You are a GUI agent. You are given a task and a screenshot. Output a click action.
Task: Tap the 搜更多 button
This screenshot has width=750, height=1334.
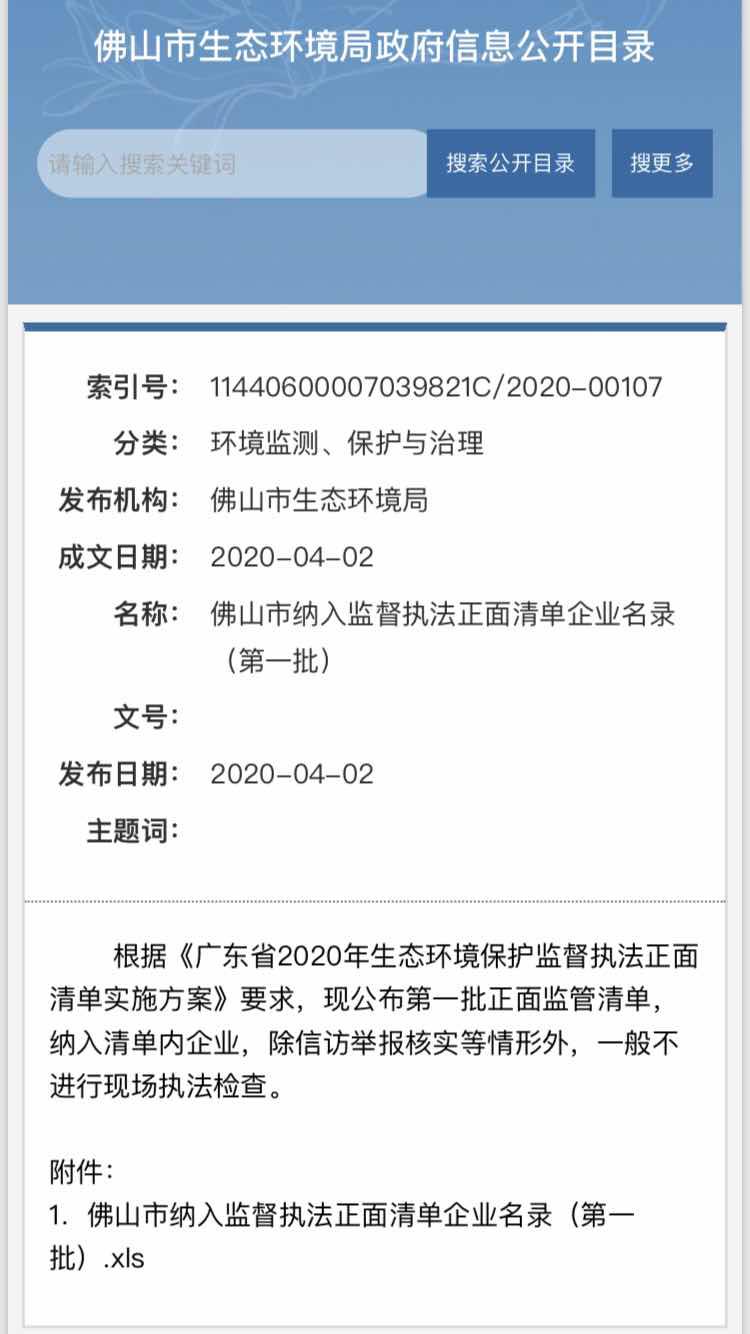(x=662, y=164)
